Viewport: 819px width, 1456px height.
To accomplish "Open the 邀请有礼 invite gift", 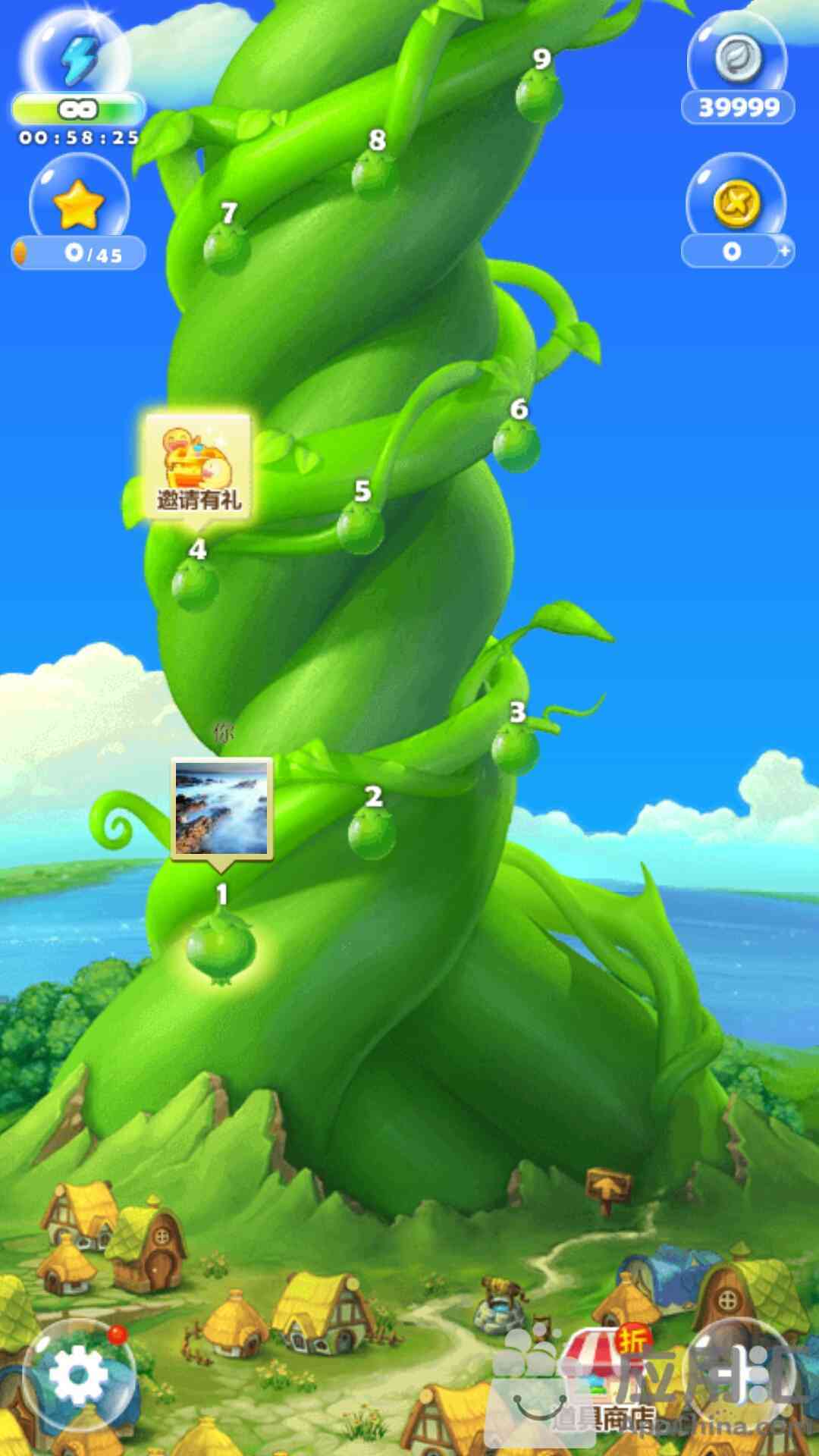I will [199, 466].
